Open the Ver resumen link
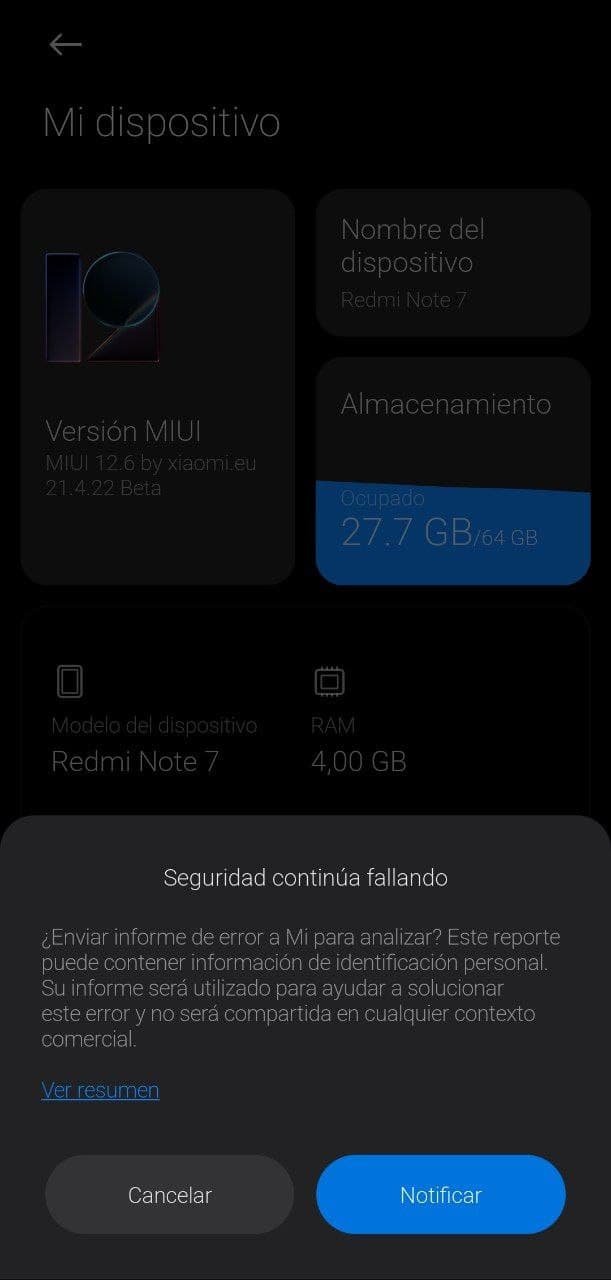611x1280 pixels. [100, 1090]
